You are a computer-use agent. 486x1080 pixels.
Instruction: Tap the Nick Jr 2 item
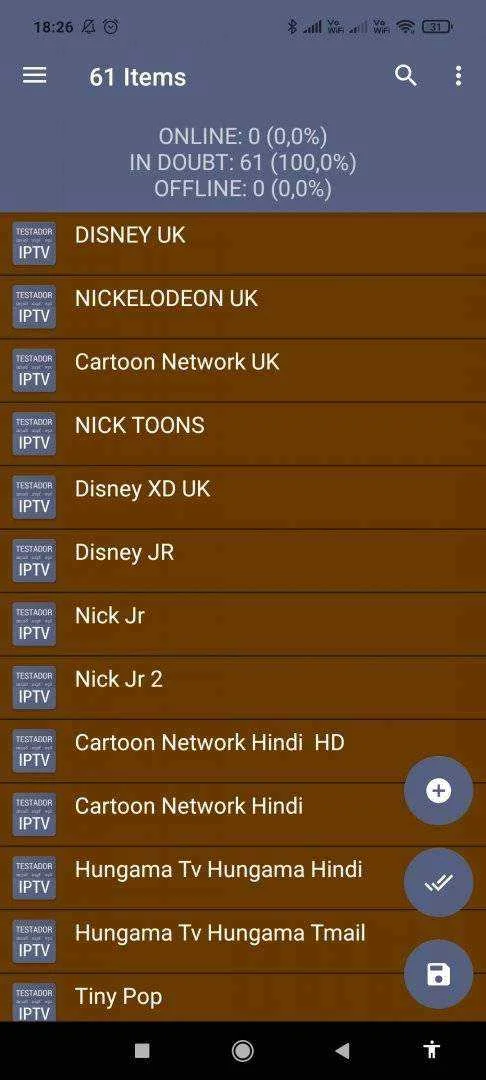click(x=243, y=687)
